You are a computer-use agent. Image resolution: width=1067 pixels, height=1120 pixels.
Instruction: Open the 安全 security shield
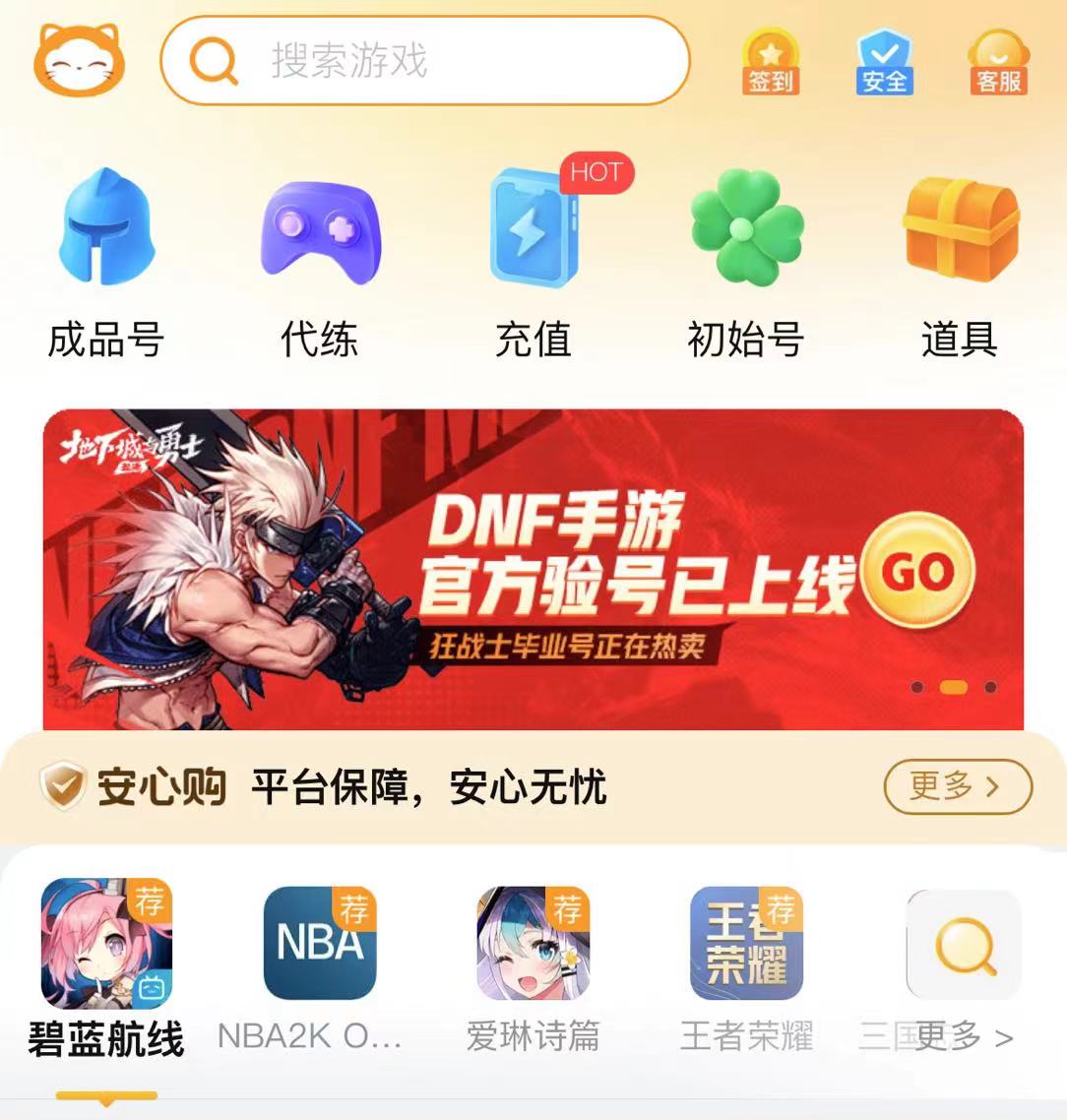pos(884,62)
